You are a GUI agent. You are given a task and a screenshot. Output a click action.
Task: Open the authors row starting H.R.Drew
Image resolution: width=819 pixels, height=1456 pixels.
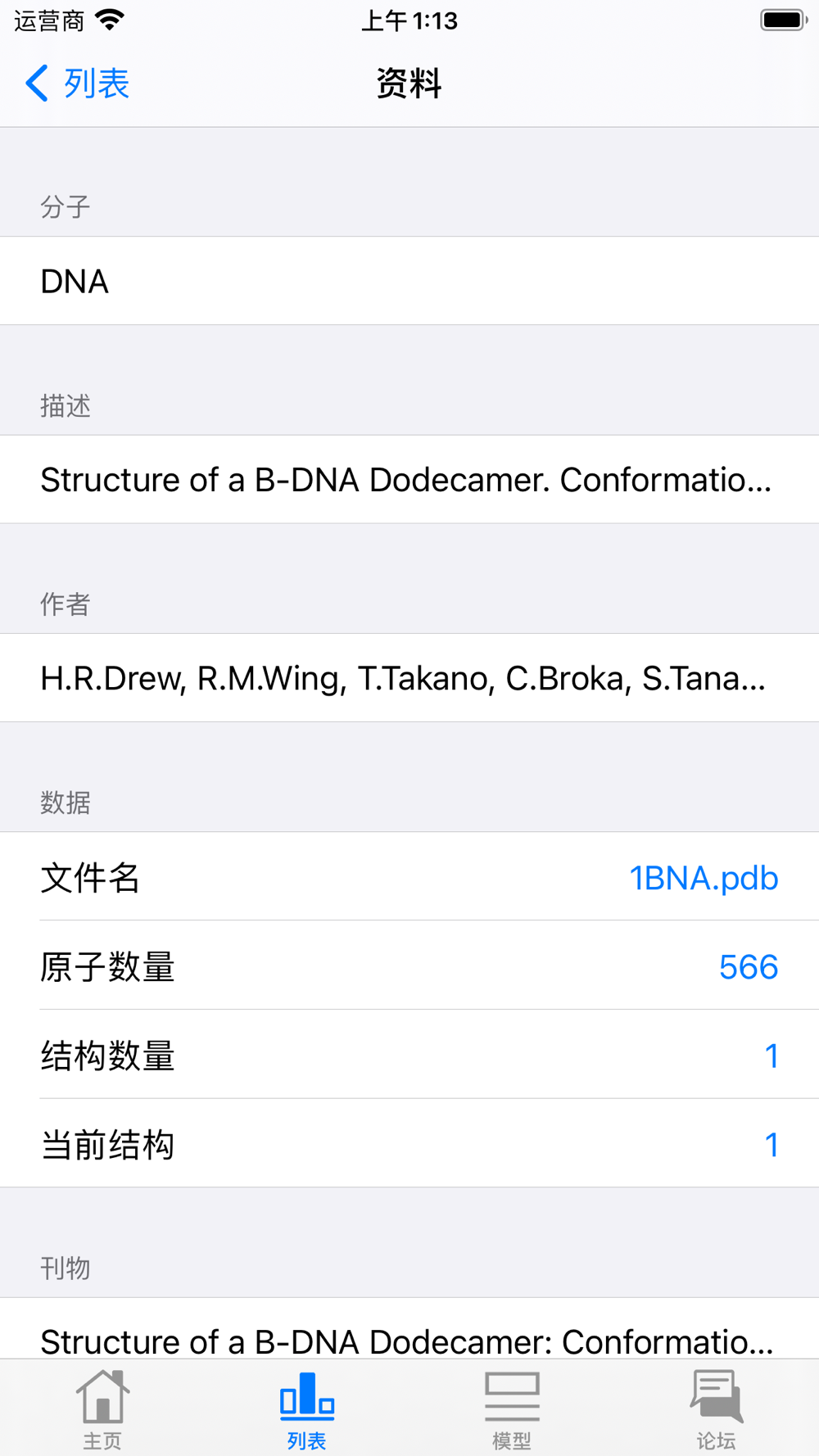tap(409, 677)
